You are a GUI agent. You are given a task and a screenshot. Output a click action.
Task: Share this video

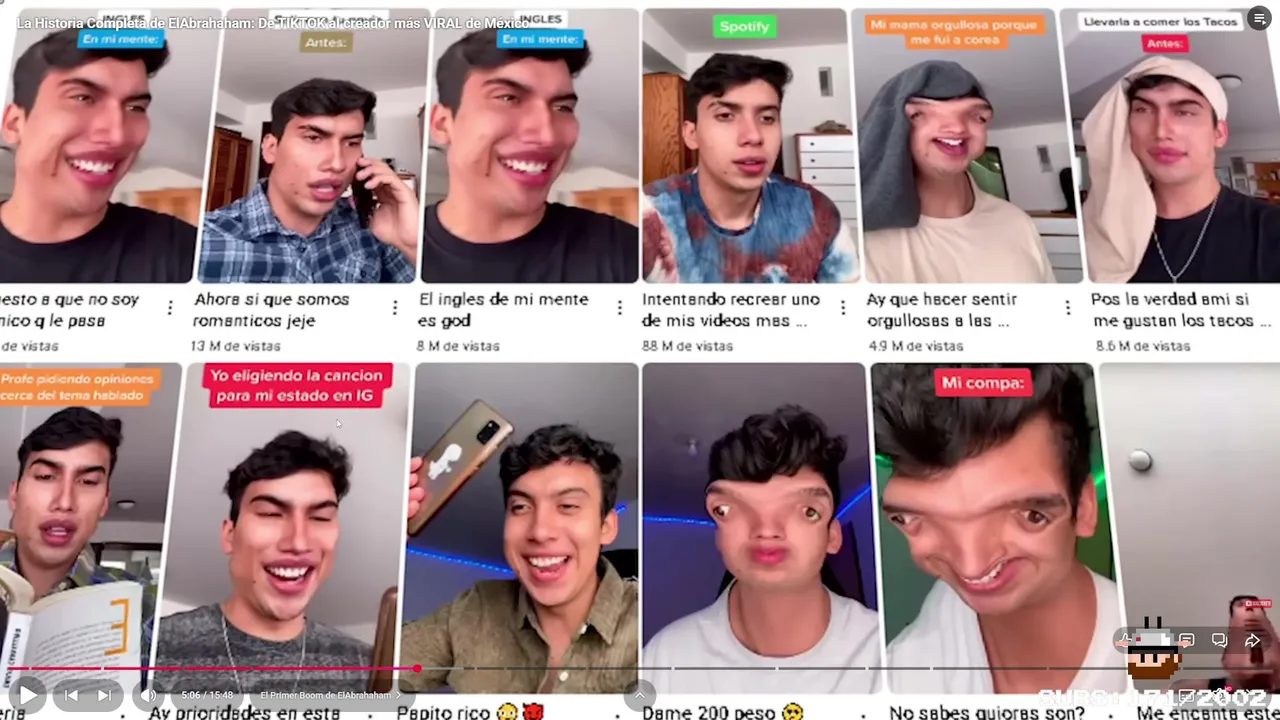tap(1252, 640)
